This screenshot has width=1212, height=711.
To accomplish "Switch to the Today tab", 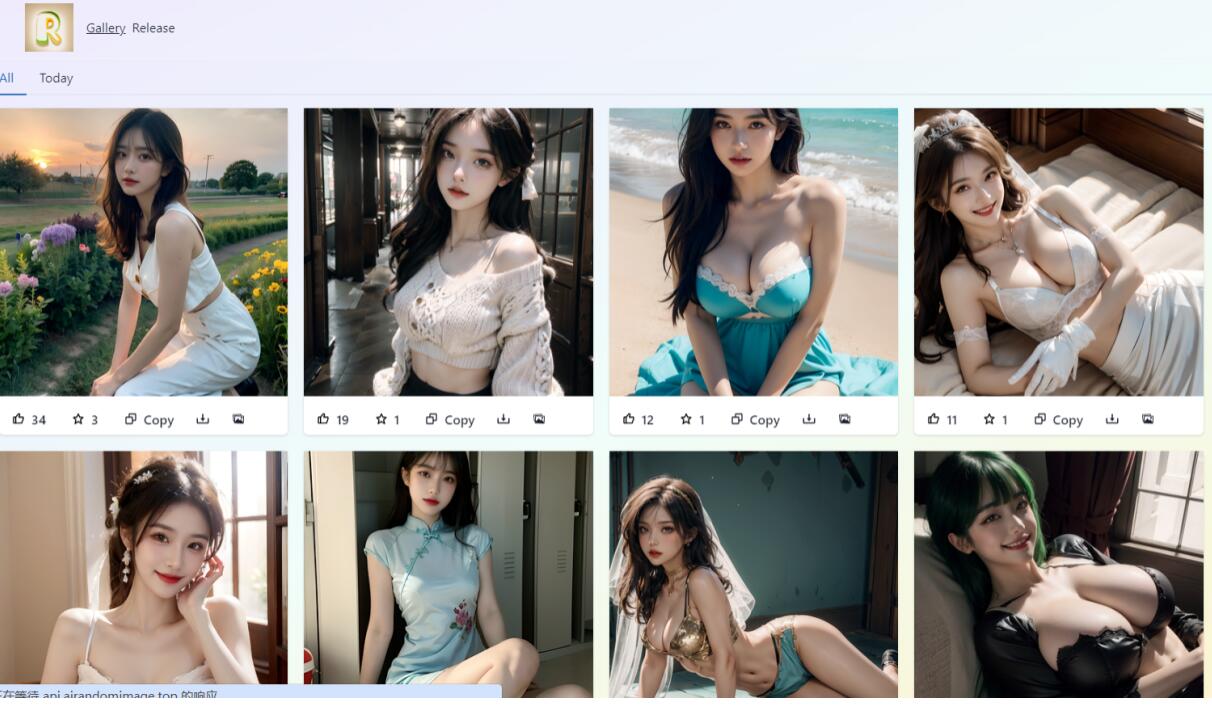I will (x=56, y=78).
